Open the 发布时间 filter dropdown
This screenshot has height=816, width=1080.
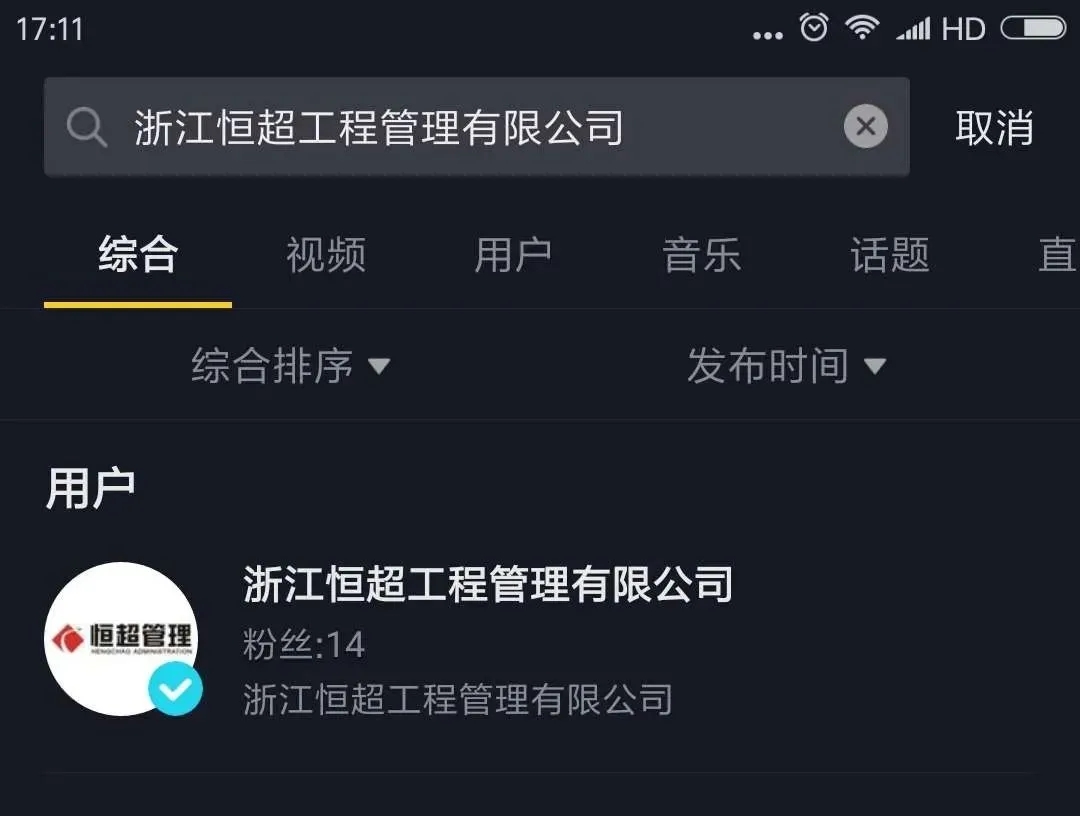[786, 366]
